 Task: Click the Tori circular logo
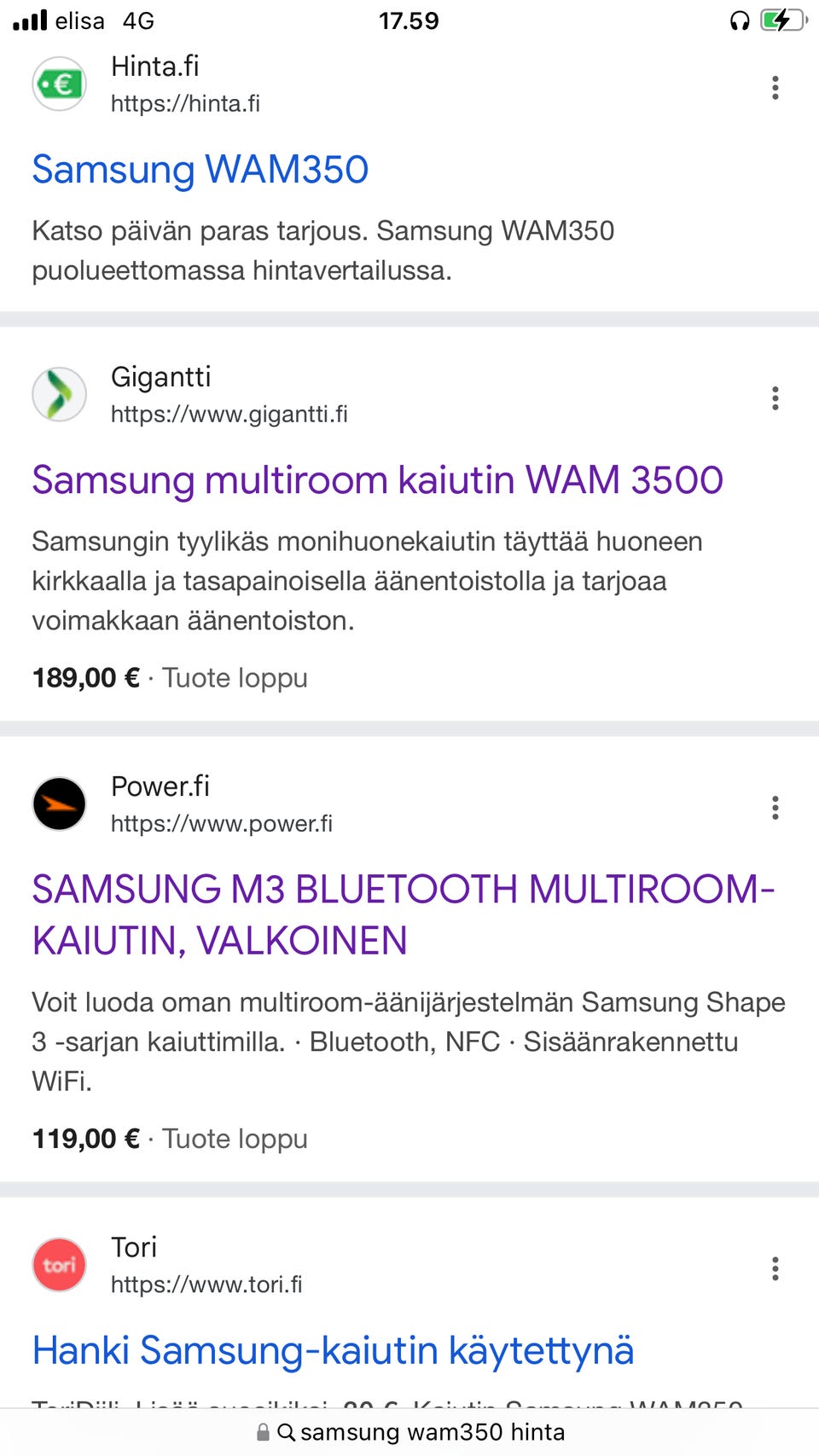[x=59, y=1265]
